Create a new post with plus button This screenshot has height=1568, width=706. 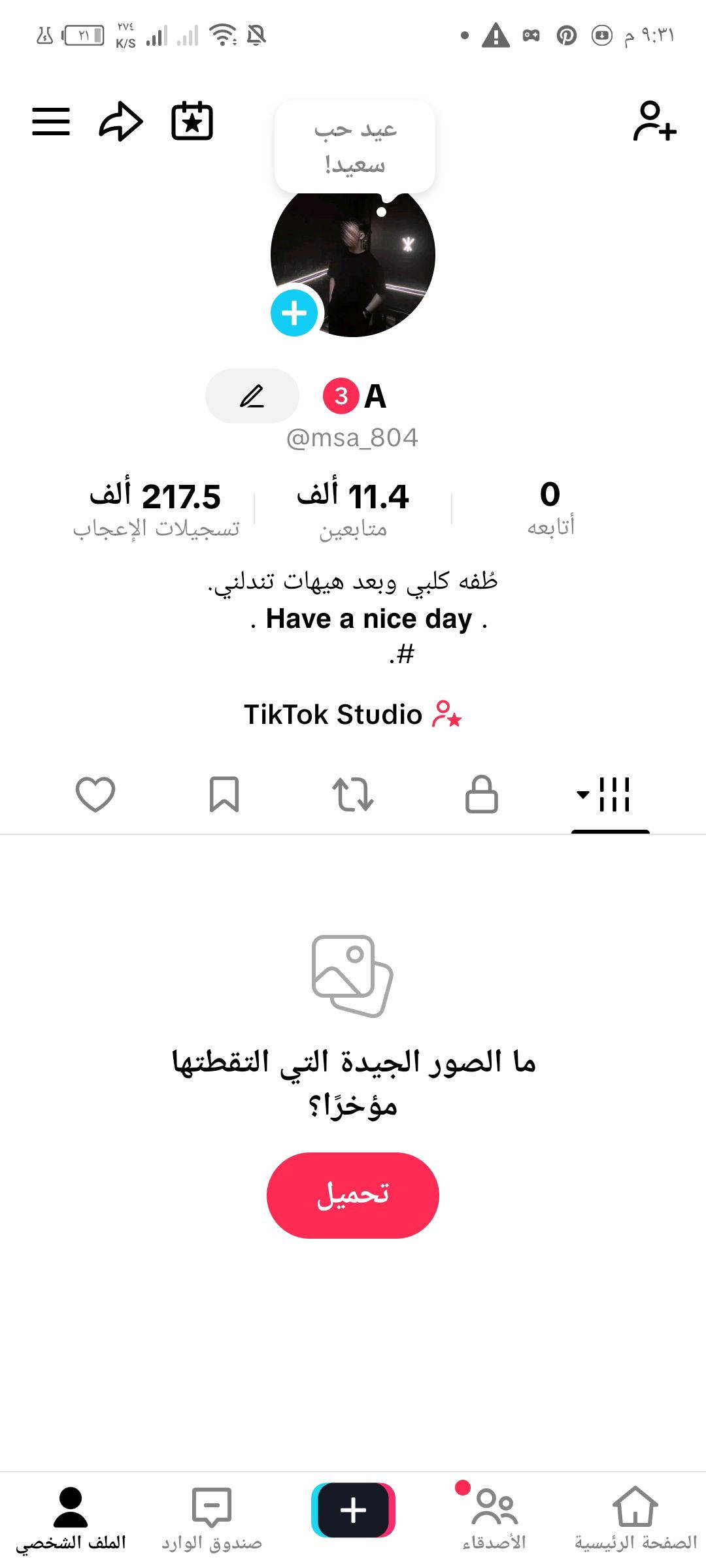click(353, 1510)
